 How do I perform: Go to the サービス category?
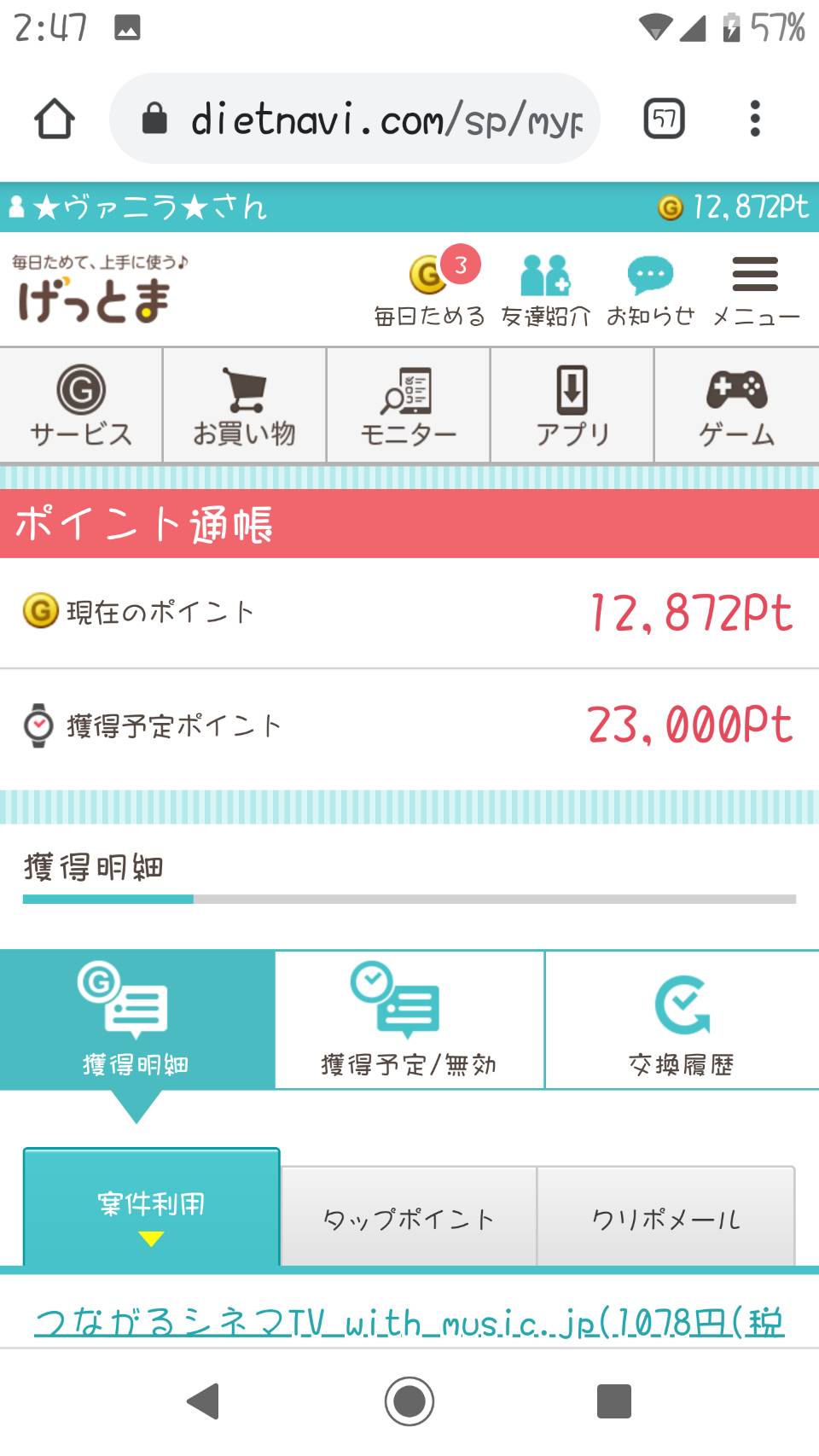(x=81, y=405)
